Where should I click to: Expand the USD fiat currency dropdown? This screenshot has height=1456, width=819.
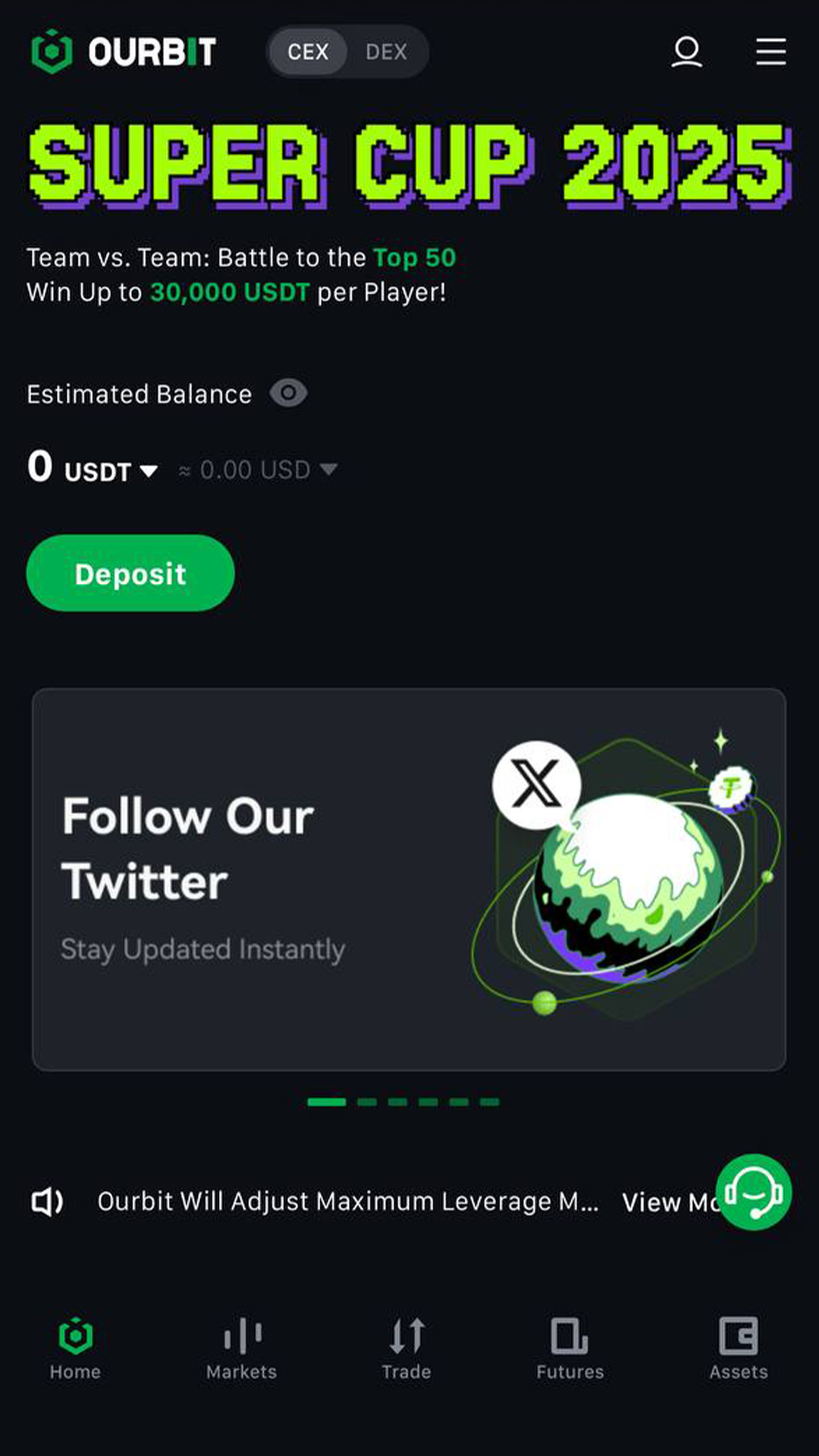click(x=328, y=469)
